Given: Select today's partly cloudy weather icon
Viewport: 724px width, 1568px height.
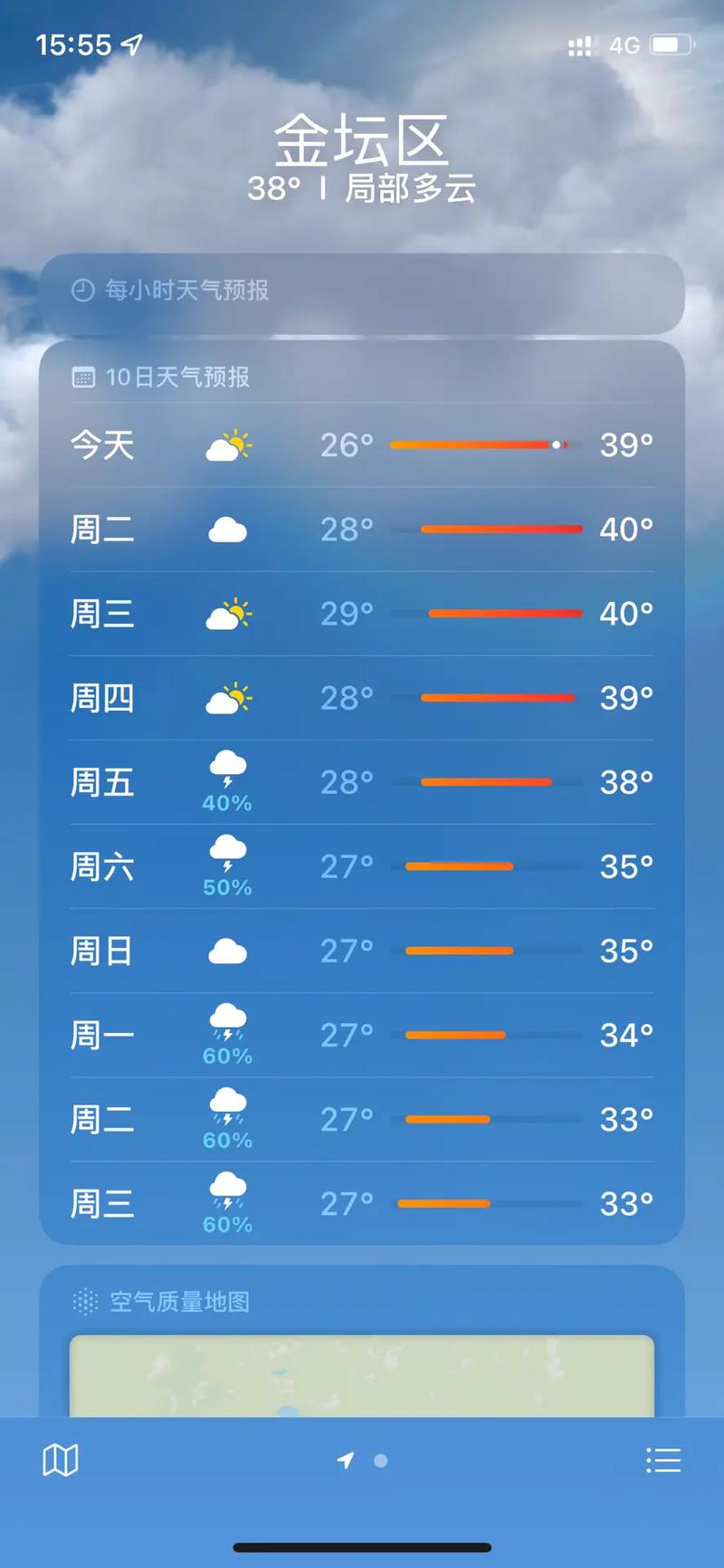Looking at the screenshot, I should pyautogui.click(x=228, y=445).
